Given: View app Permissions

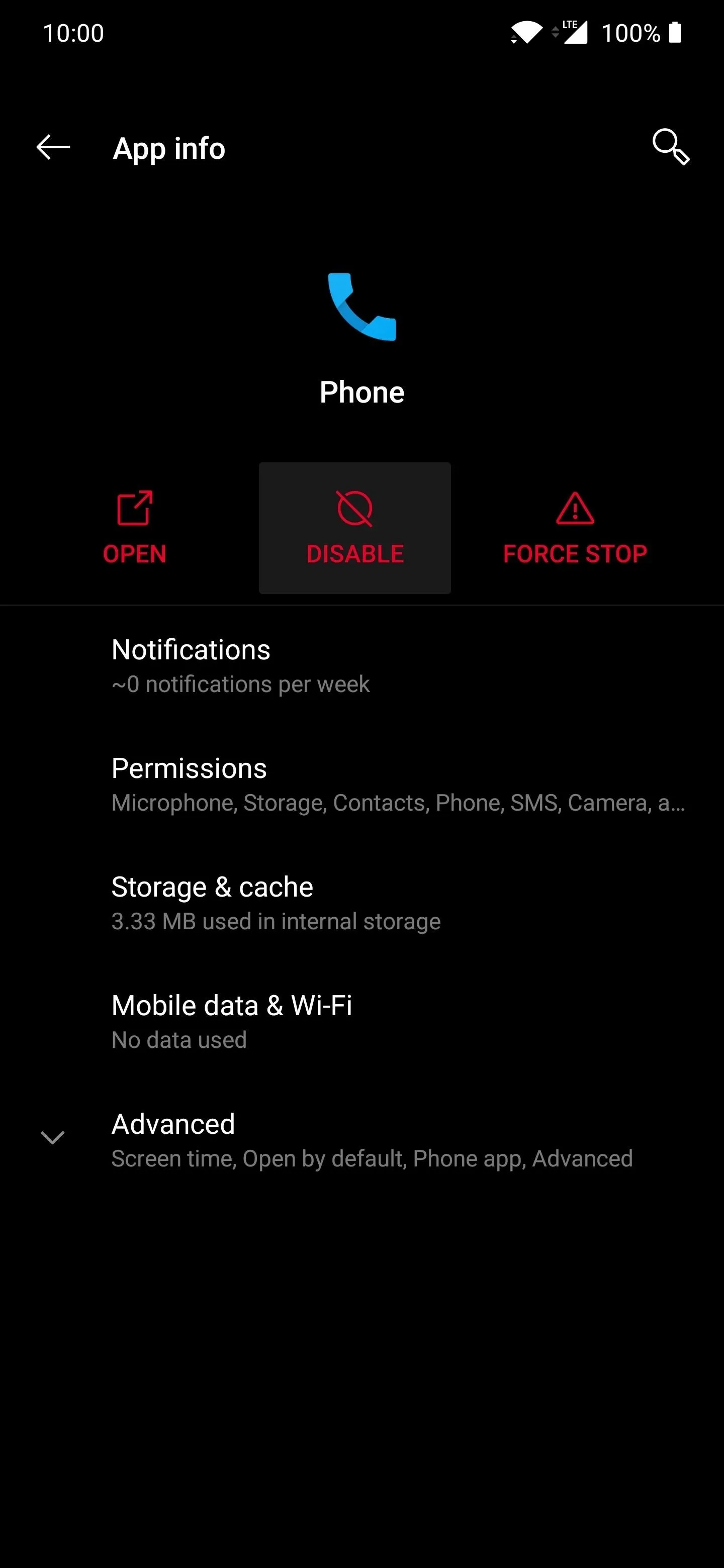Looking at the screenshot, I should pos(361,784).
